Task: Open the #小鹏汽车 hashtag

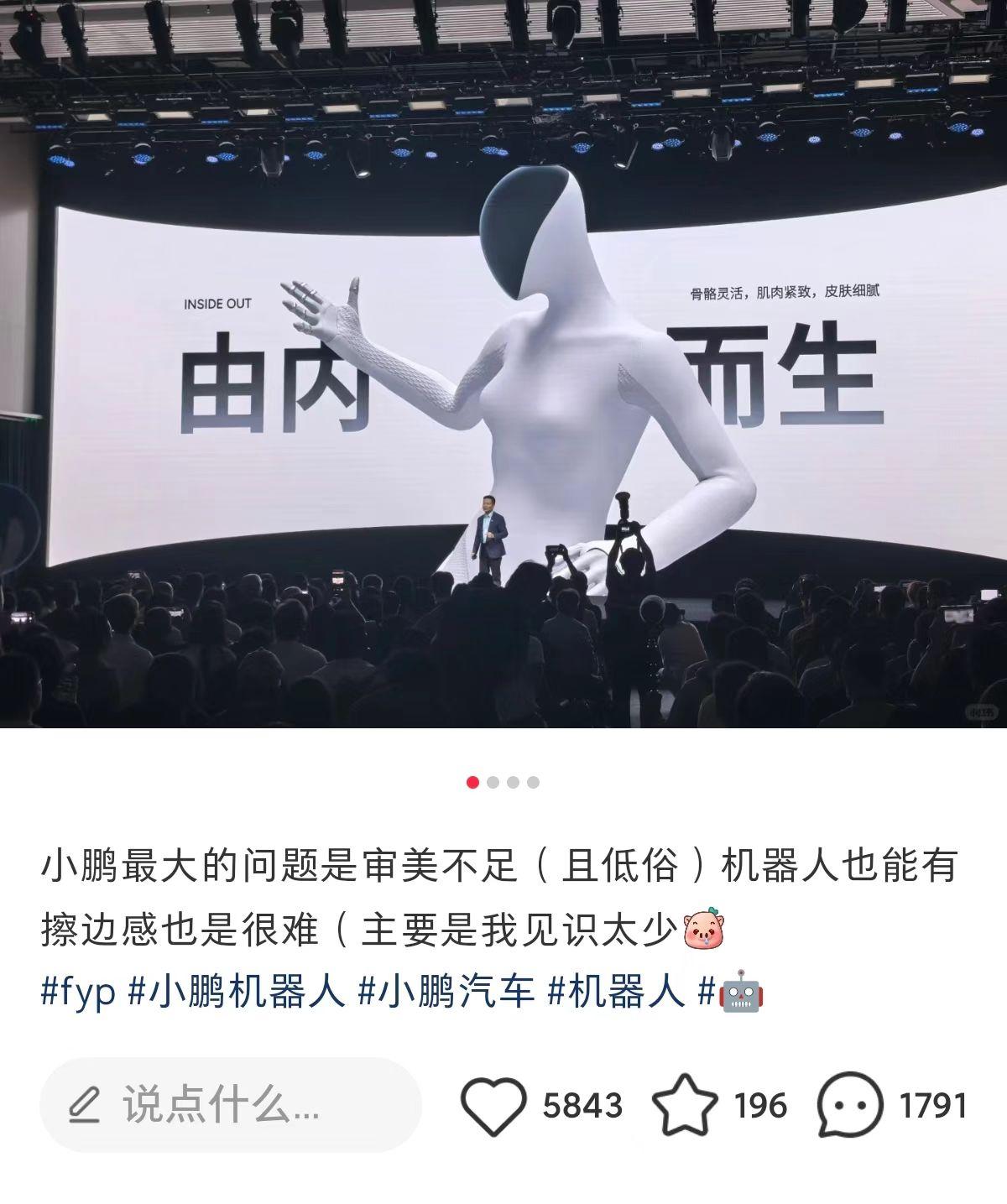Action: point(446,993)
